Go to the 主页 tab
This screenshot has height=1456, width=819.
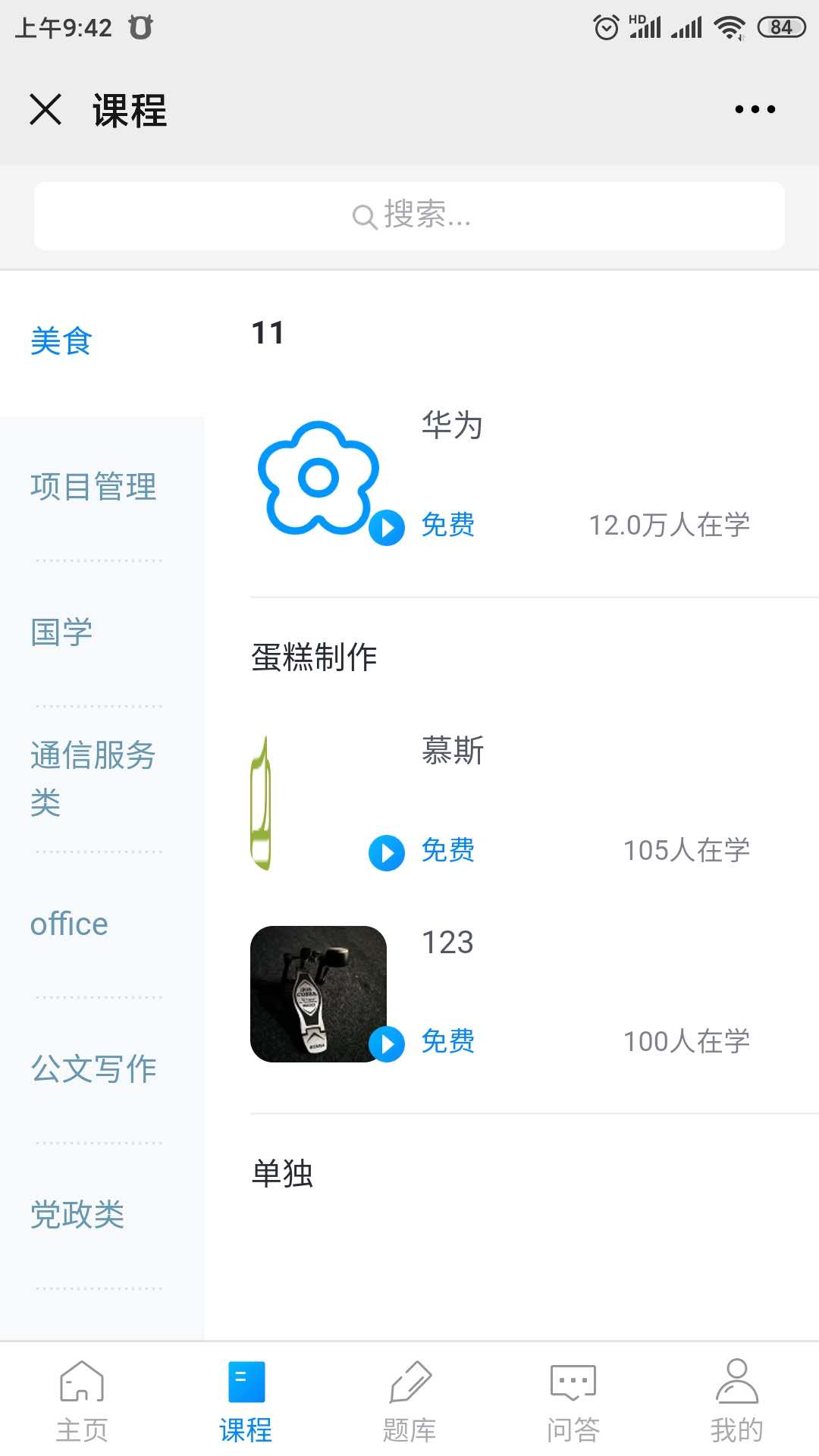82,1400
